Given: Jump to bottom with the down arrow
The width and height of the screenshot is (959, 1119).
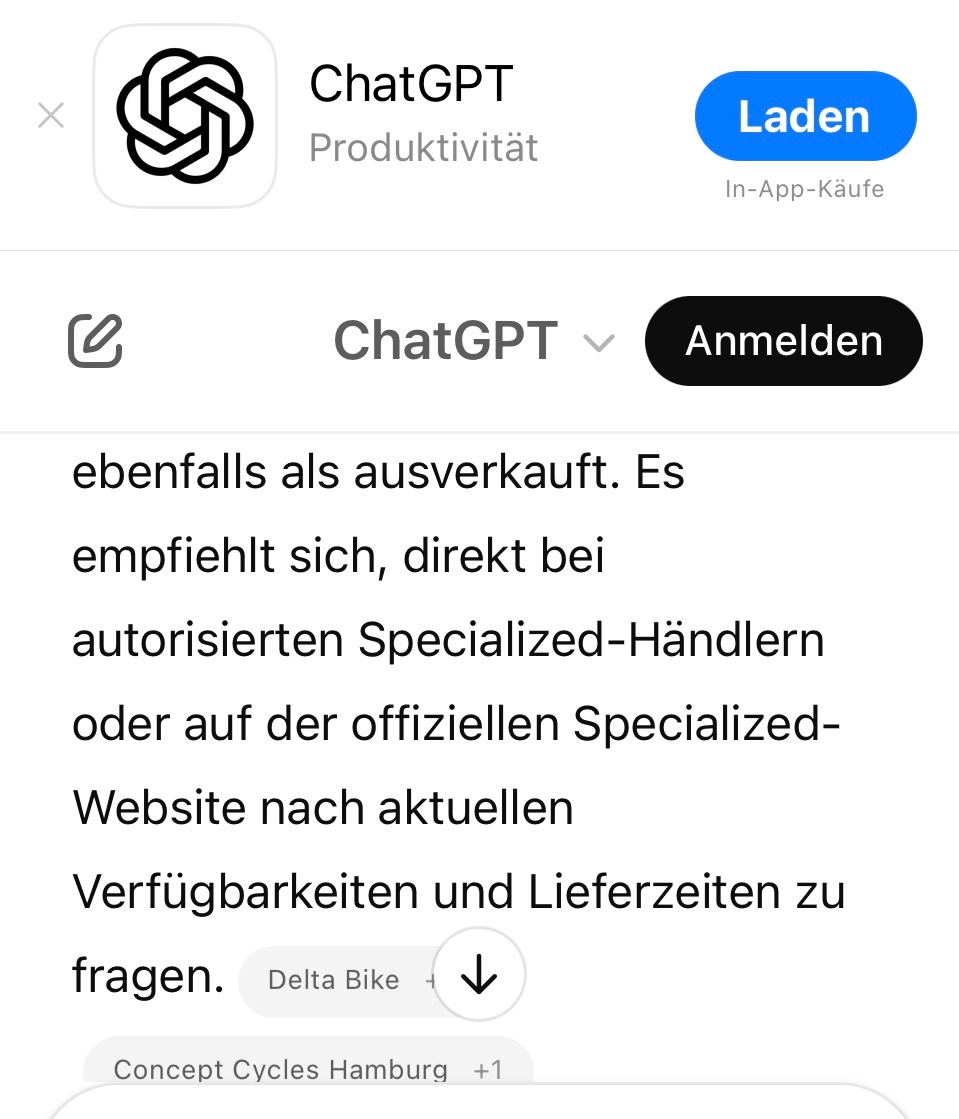Looking at the screenshot, I should (480, 975).
